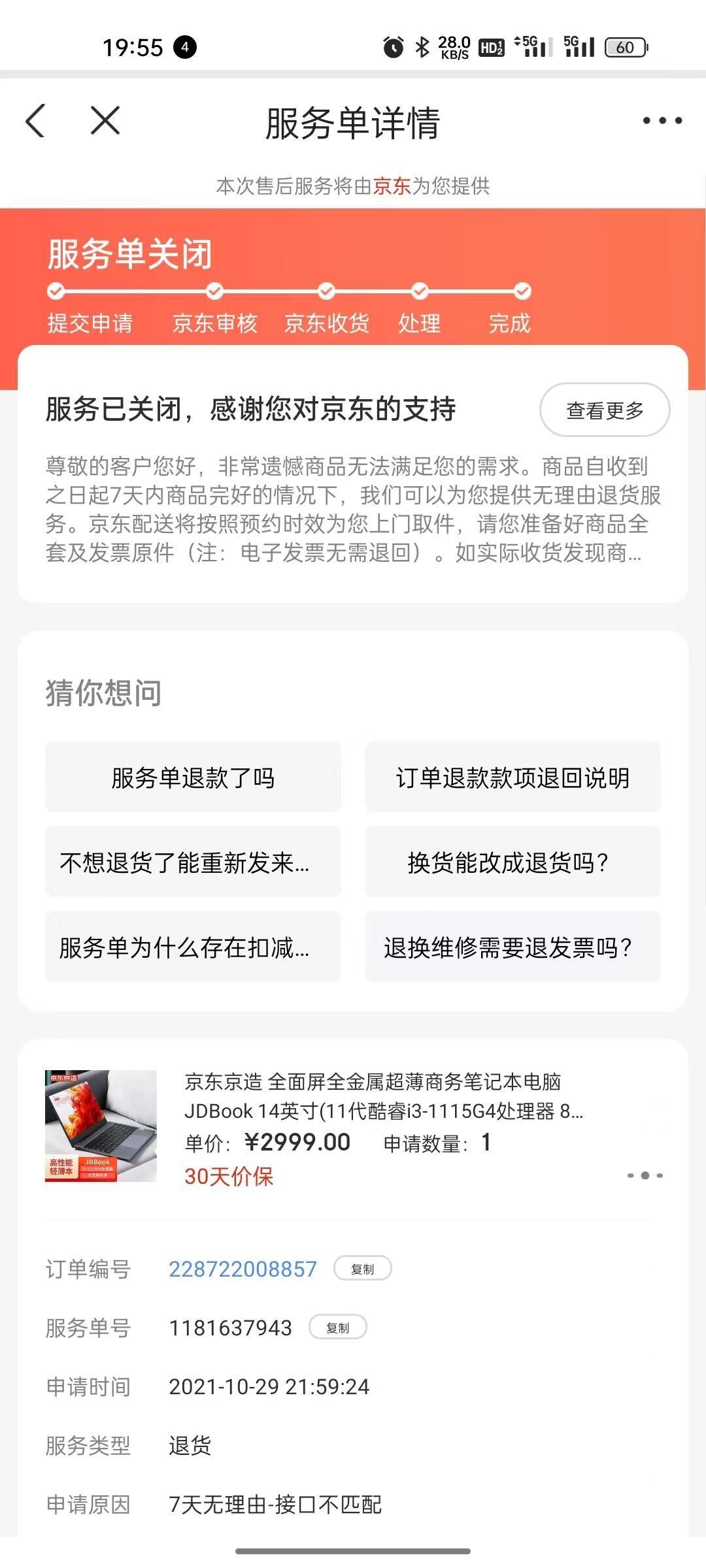Open order number 228722008857
The width and height of the screenshot is (706, 1568).
(x=243, y=1269)
